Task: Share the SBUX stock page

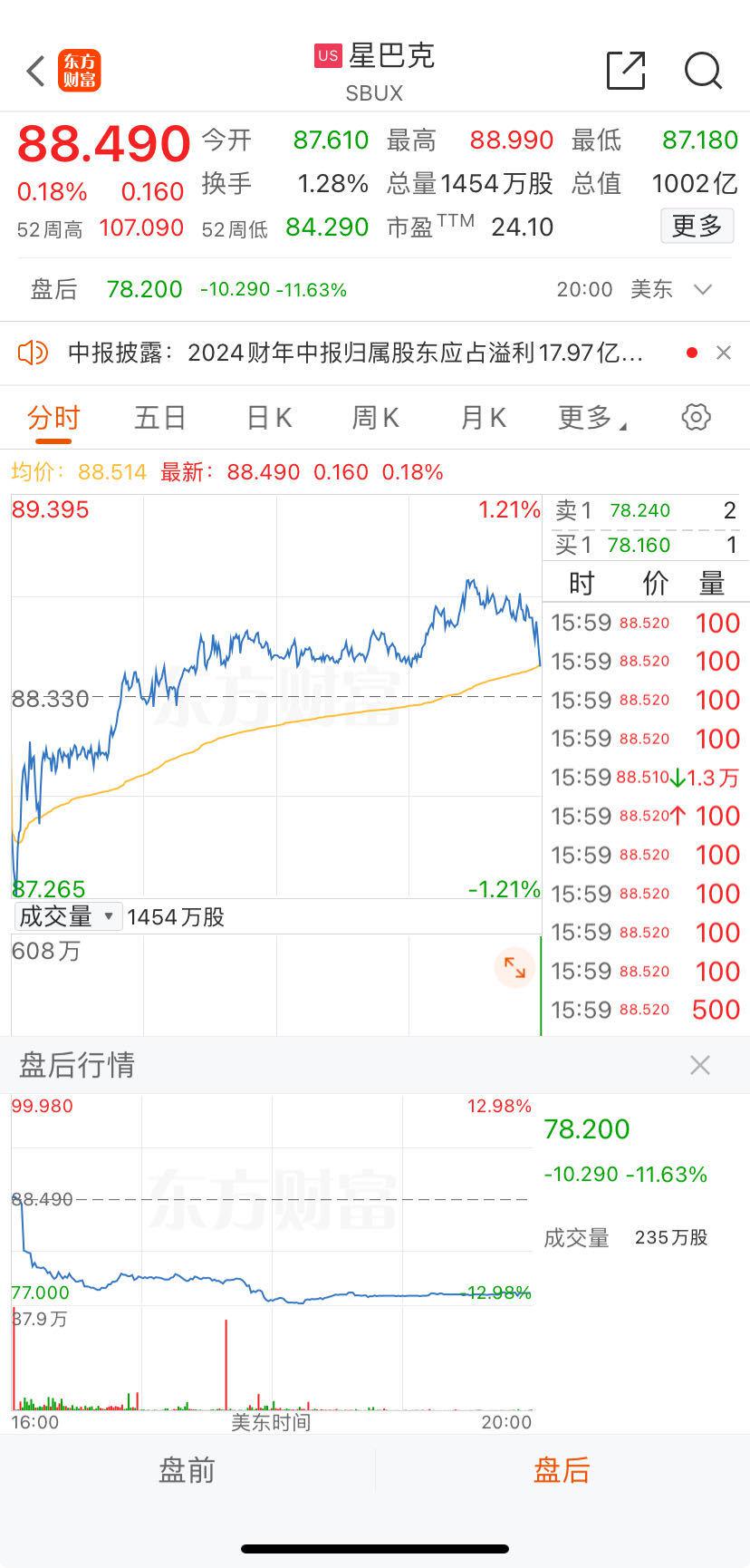Action: pyautogui.click(x=626, y=70)
